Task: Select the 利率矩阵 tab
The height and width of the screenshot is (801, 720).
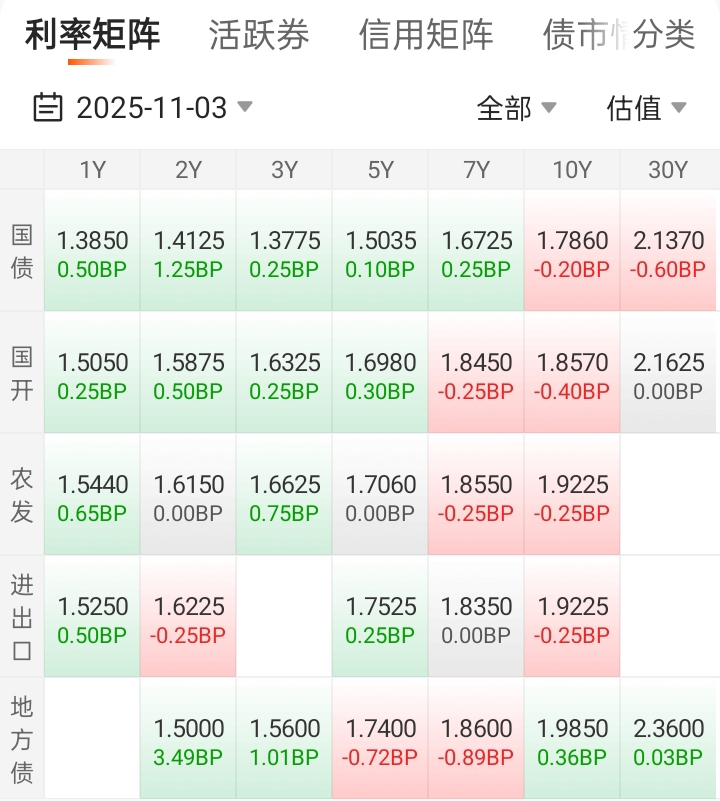Action: click(x=92, y=36)
